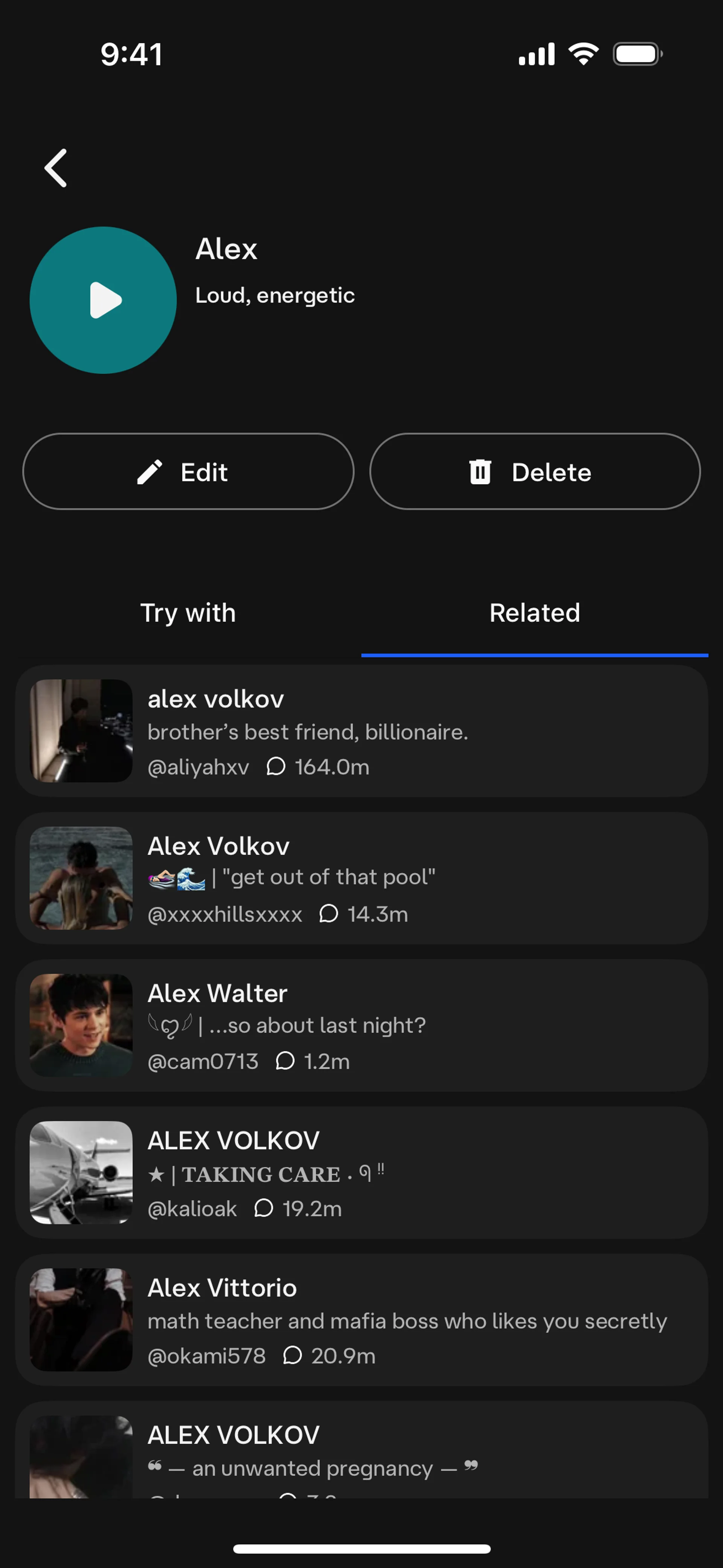
Task: Open ALEX VOLKOV by @kalioak
Action: pyautogui.click(x=361, y=1172)
